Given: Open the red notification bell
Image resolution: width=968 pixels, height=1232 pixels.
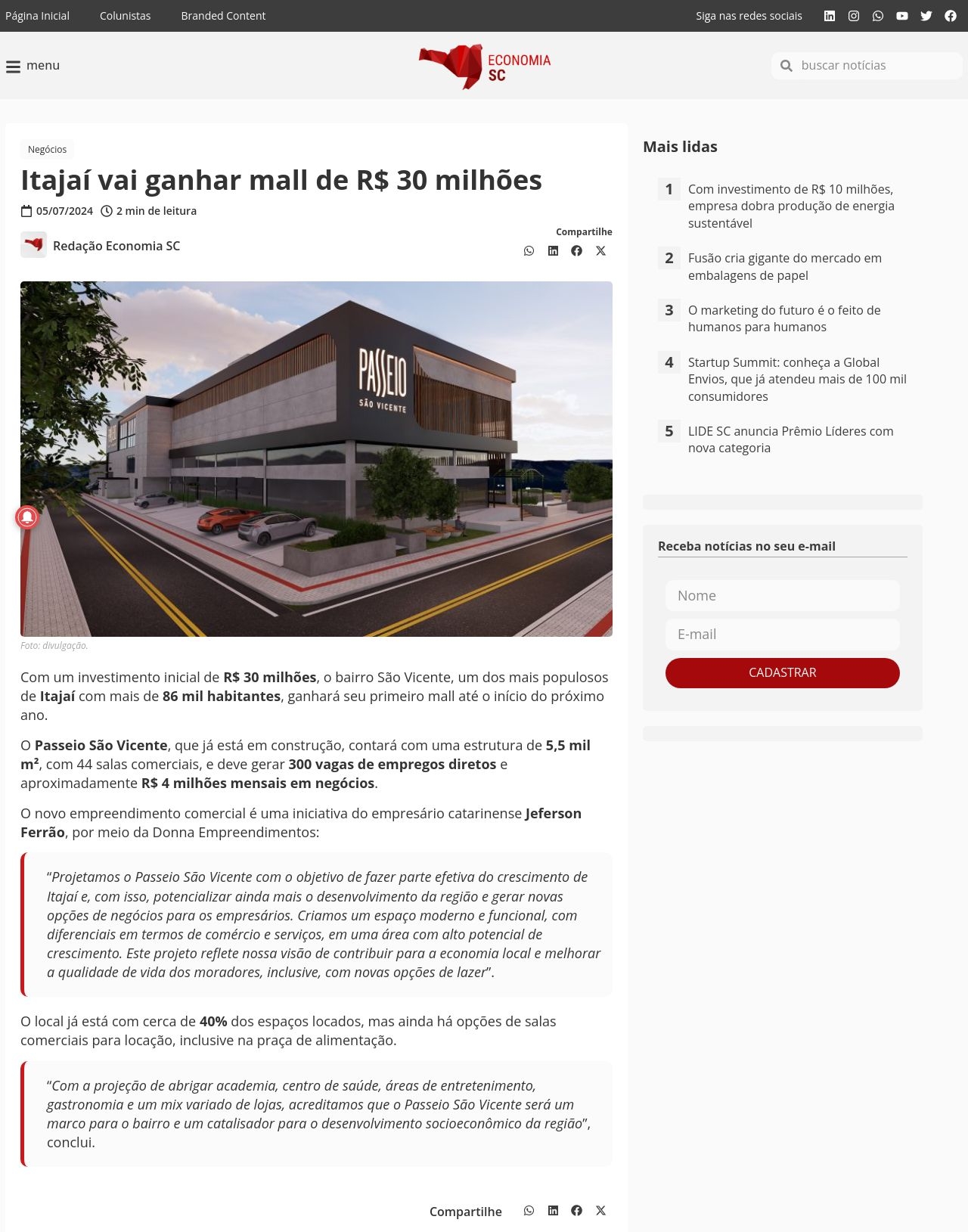Looking at the screenshot, I should click(x=27, y=517).
